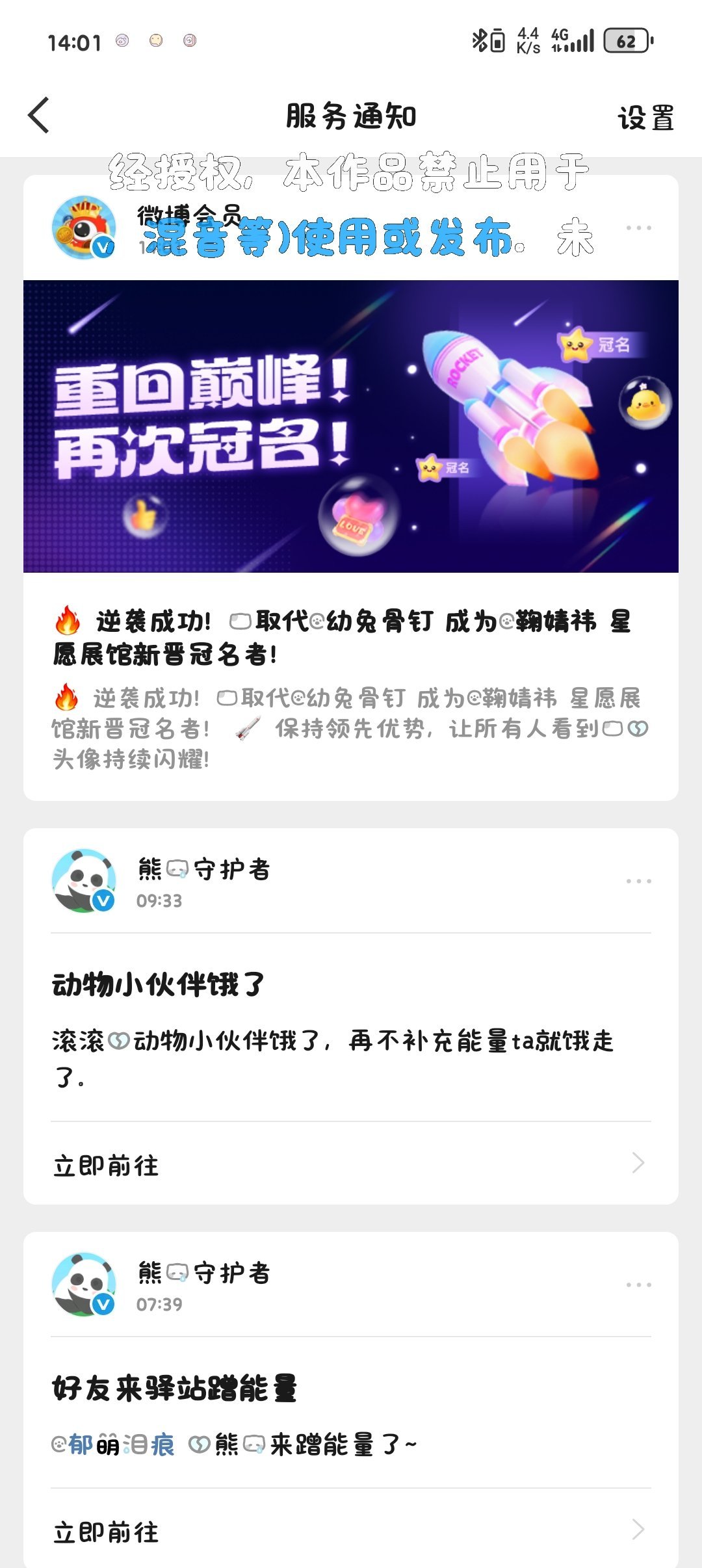
Task: Open the 重回巅峰 再次冠名 banner
Action: click(x=351, y=426)
